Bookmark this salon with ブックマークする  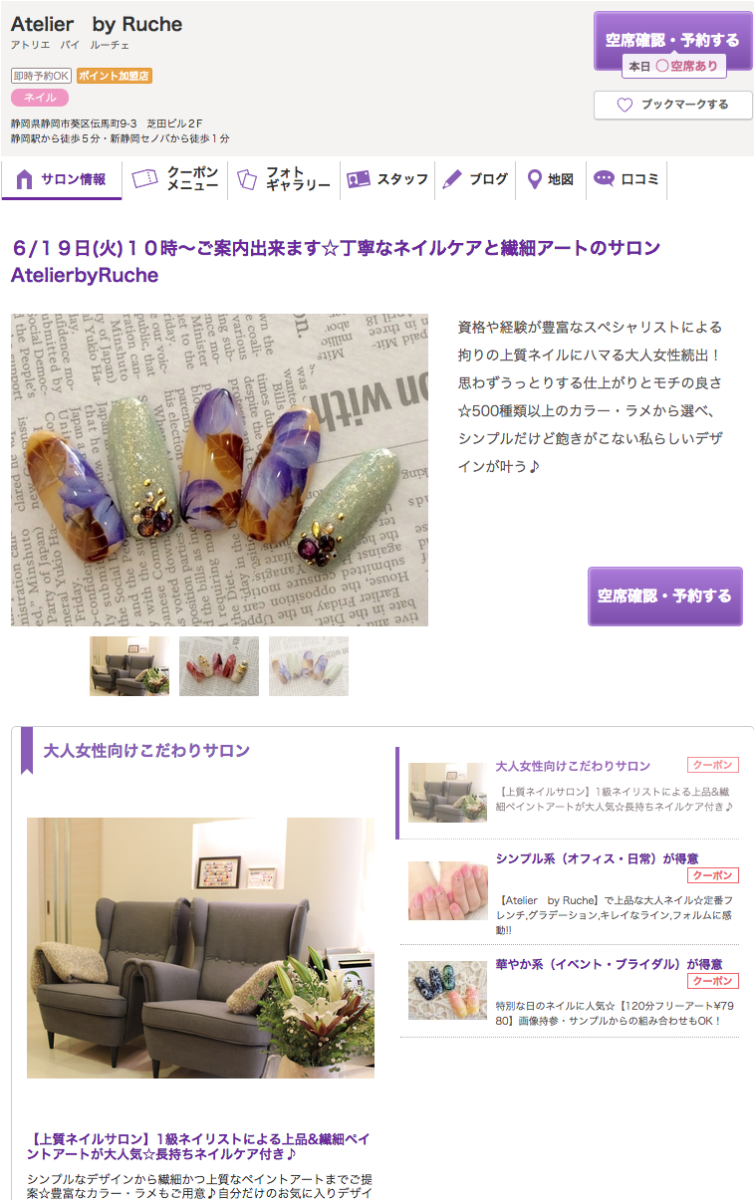(x=671, y=104)
